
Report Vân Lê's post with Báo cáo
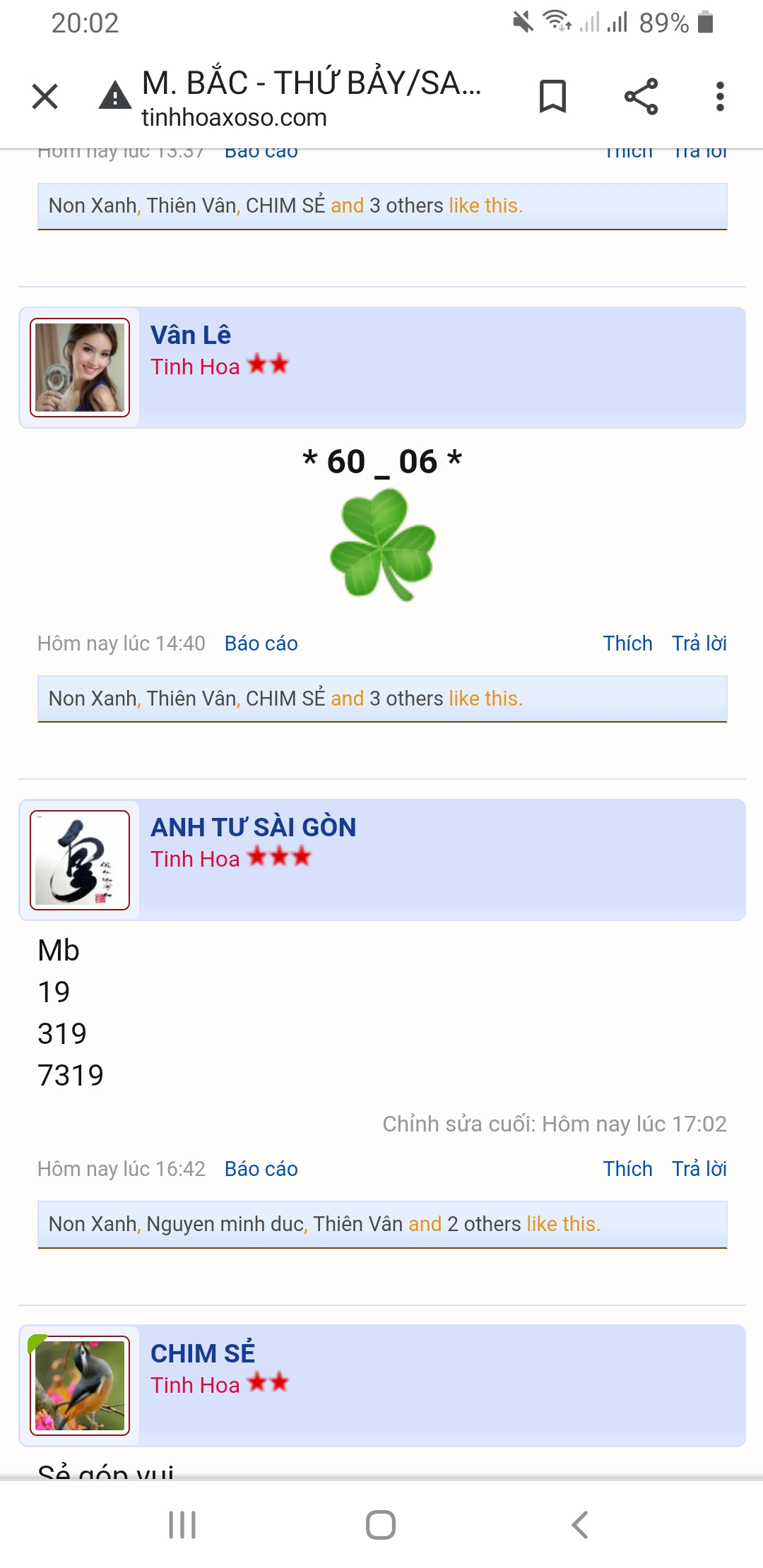261,643
